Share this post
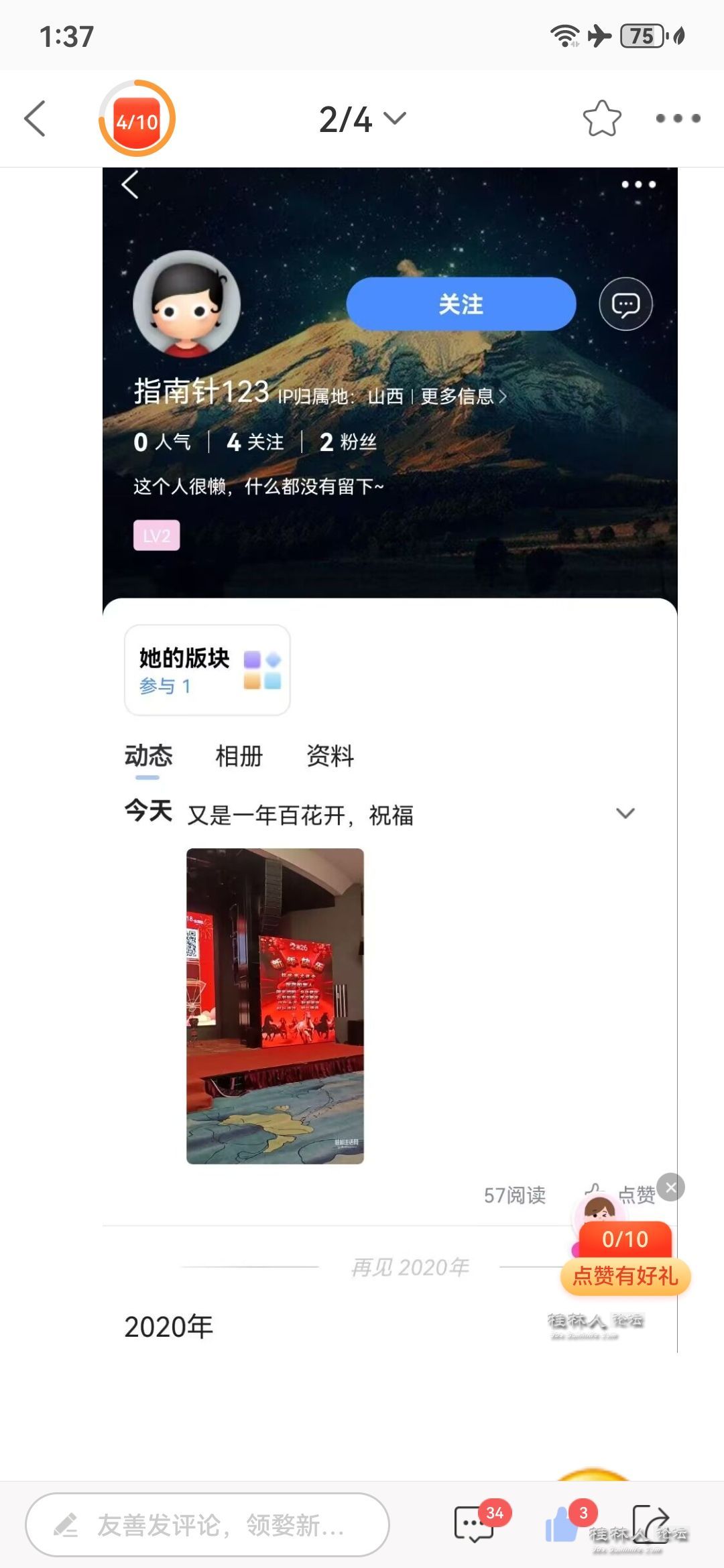The image size is (724, 1568). (x=650, y=1524)
